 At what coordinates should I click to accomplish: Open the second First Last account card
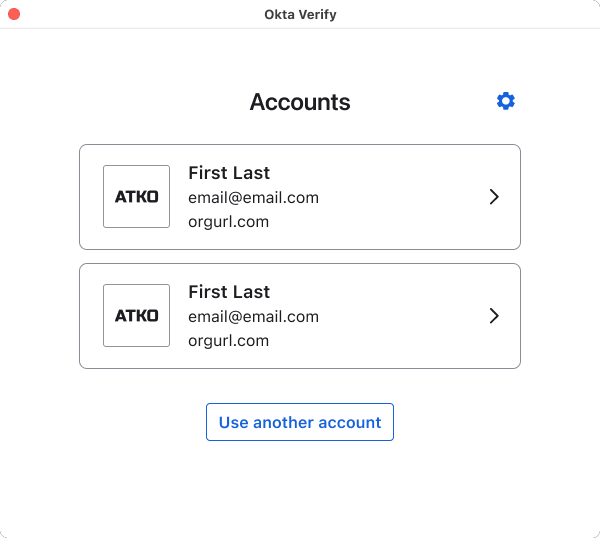tap(300, 316)
